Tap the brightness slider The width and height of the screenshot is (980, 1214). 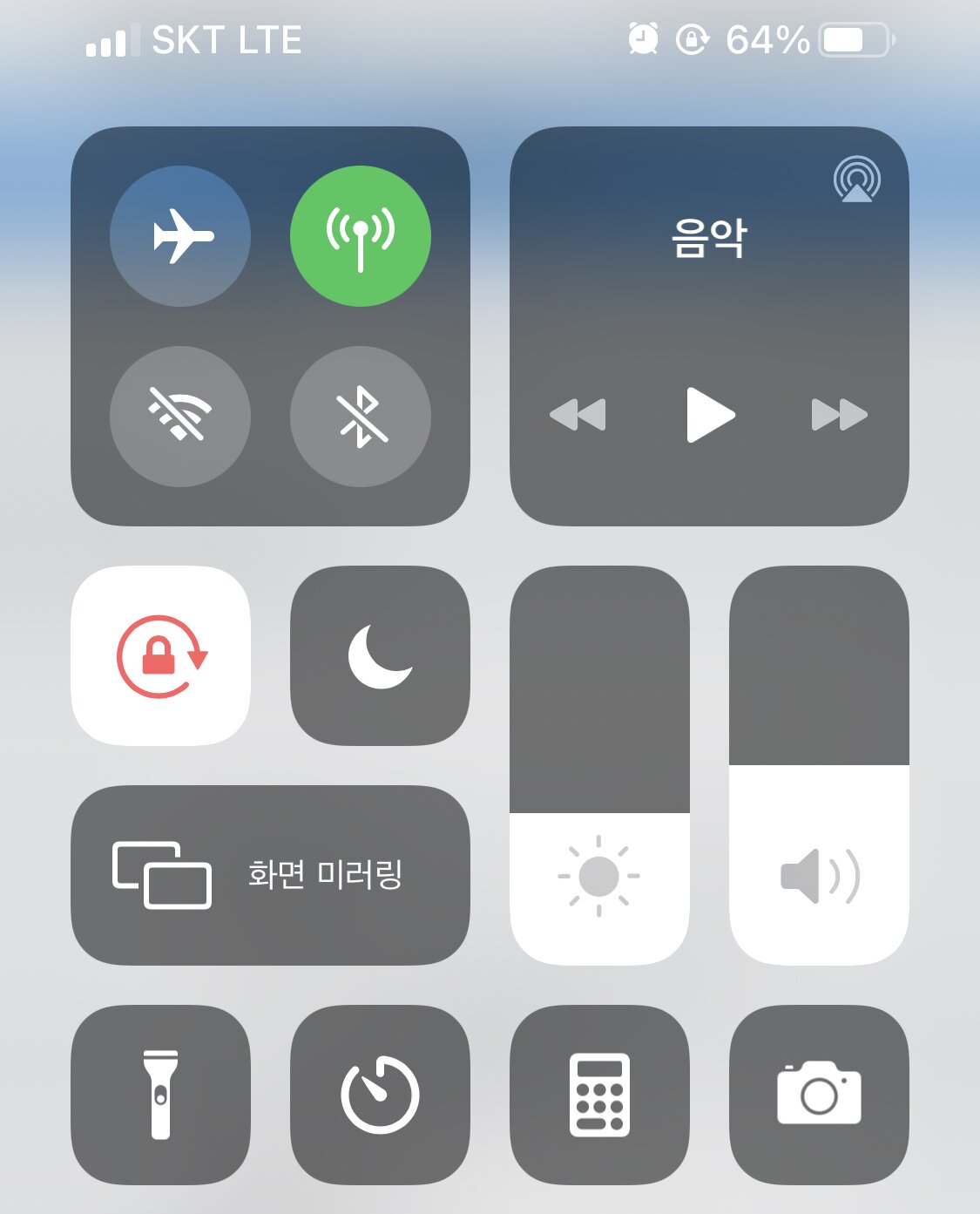coord(599,765)
